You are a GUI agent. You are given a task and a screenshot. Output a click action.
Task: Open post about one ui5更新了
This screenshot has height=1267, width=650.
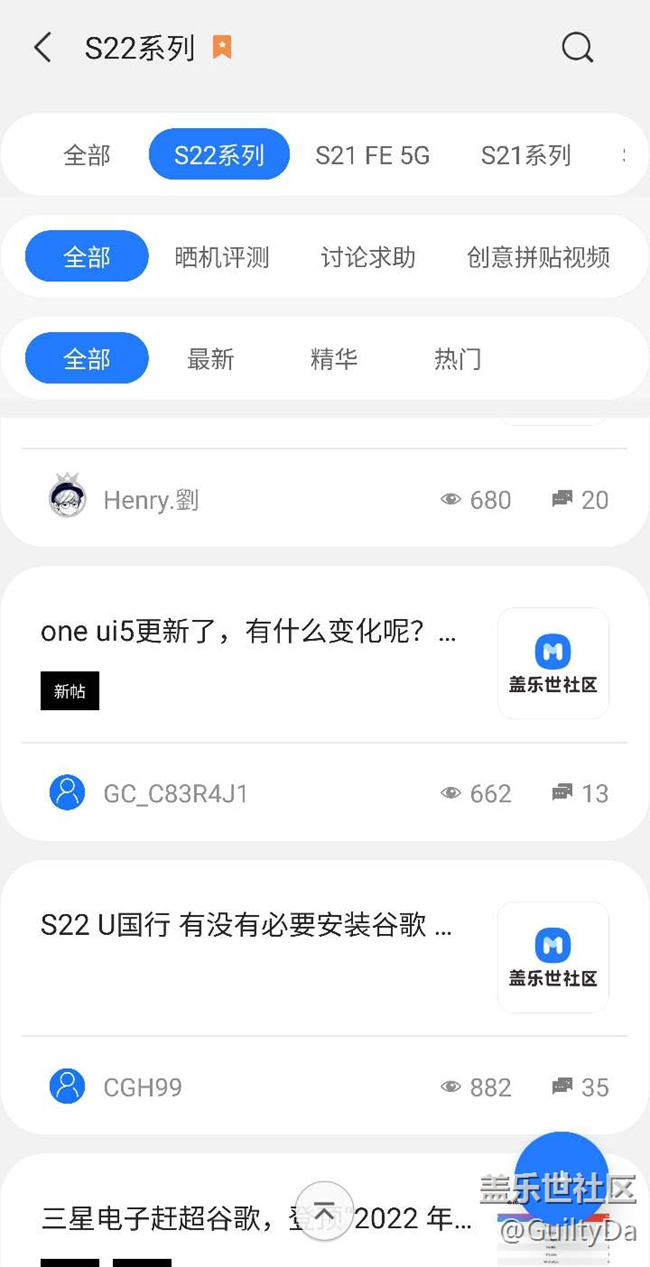click(248, 633)
